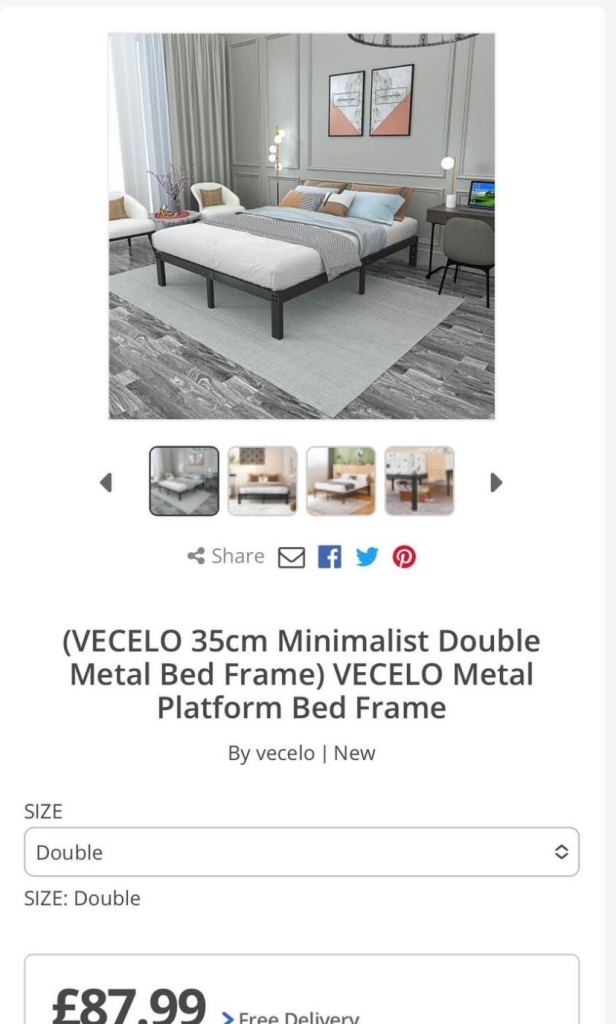This screenshot has width=616, height=1024.
Task: Pin this product on Pinterest
Action: click(x=404, y=557)
